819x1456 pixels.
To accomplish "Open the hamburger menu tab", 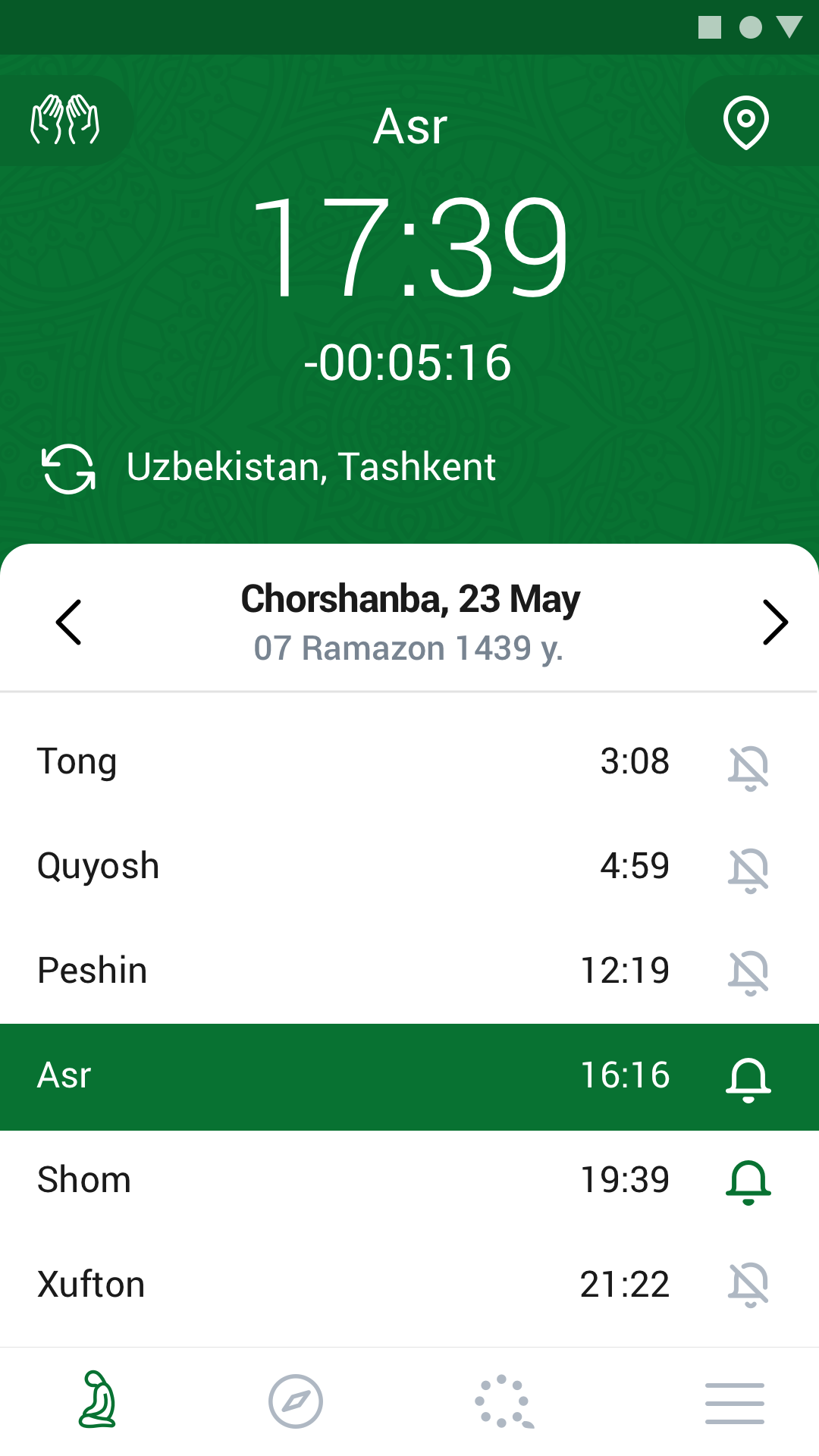I will click(735, 1403).
